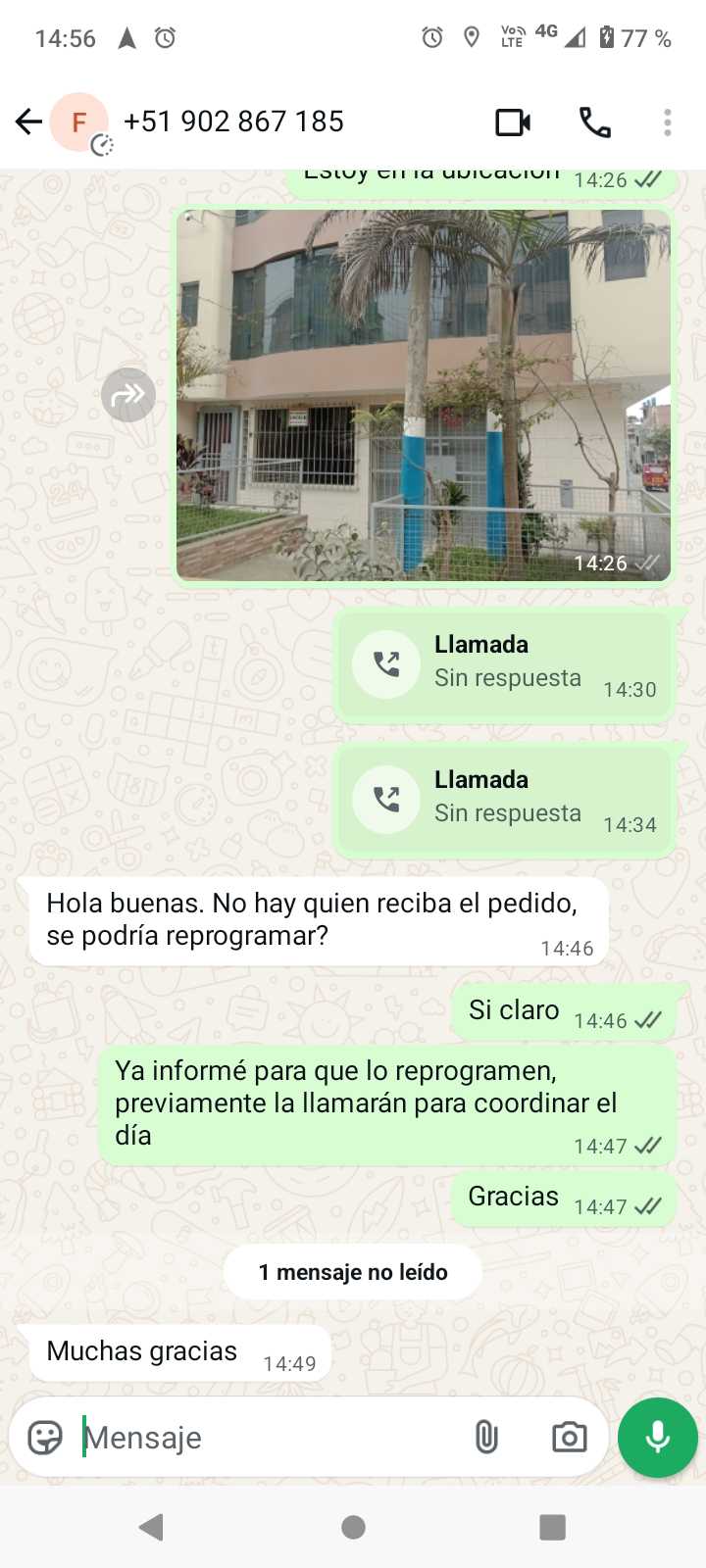Call back from the 14:30 missed call
Viewport: 706px width, 1568px height.
[x=386, y=665]
